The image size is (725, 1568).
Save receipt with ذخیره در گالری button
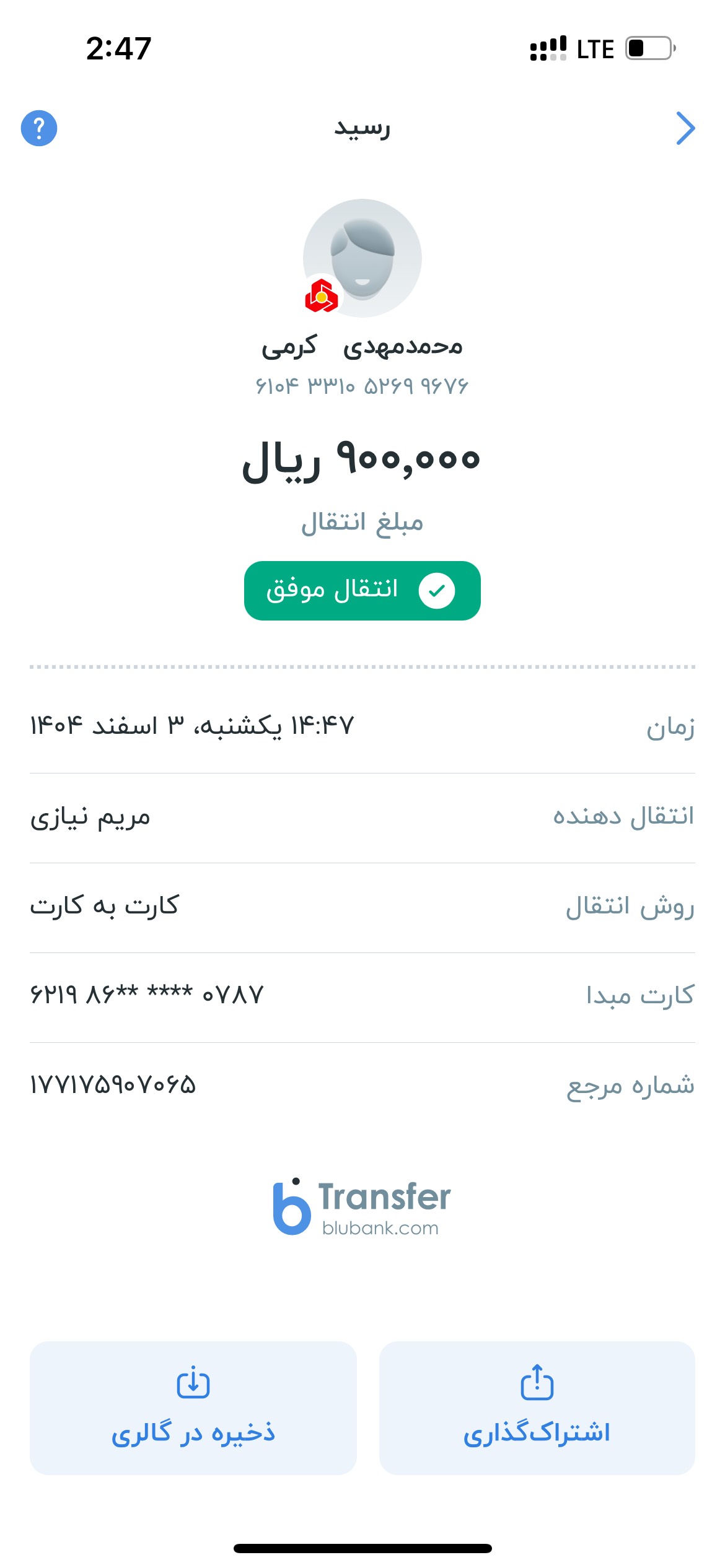[x=193, y=1408]
